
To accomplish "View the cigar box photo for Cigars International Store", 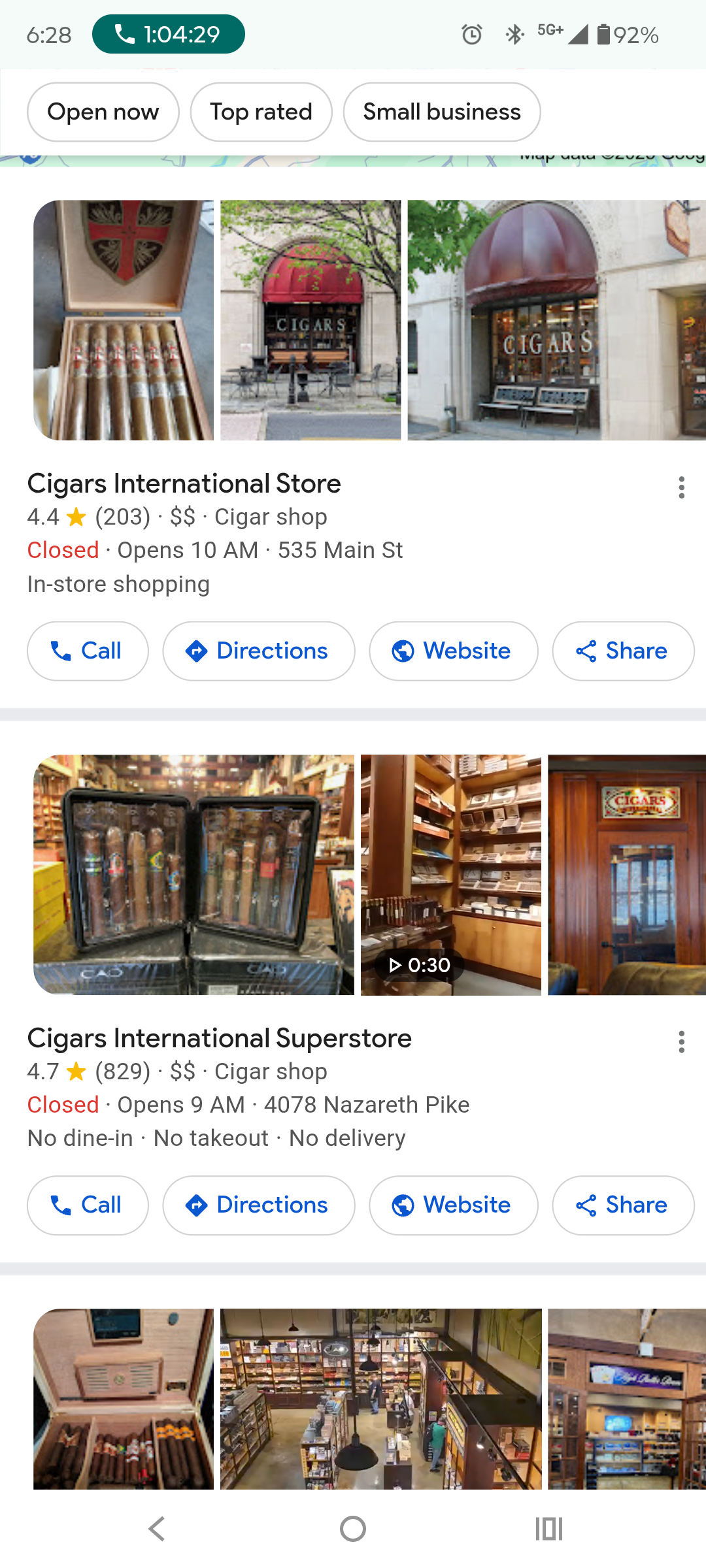I will click(x=124, y=320).
